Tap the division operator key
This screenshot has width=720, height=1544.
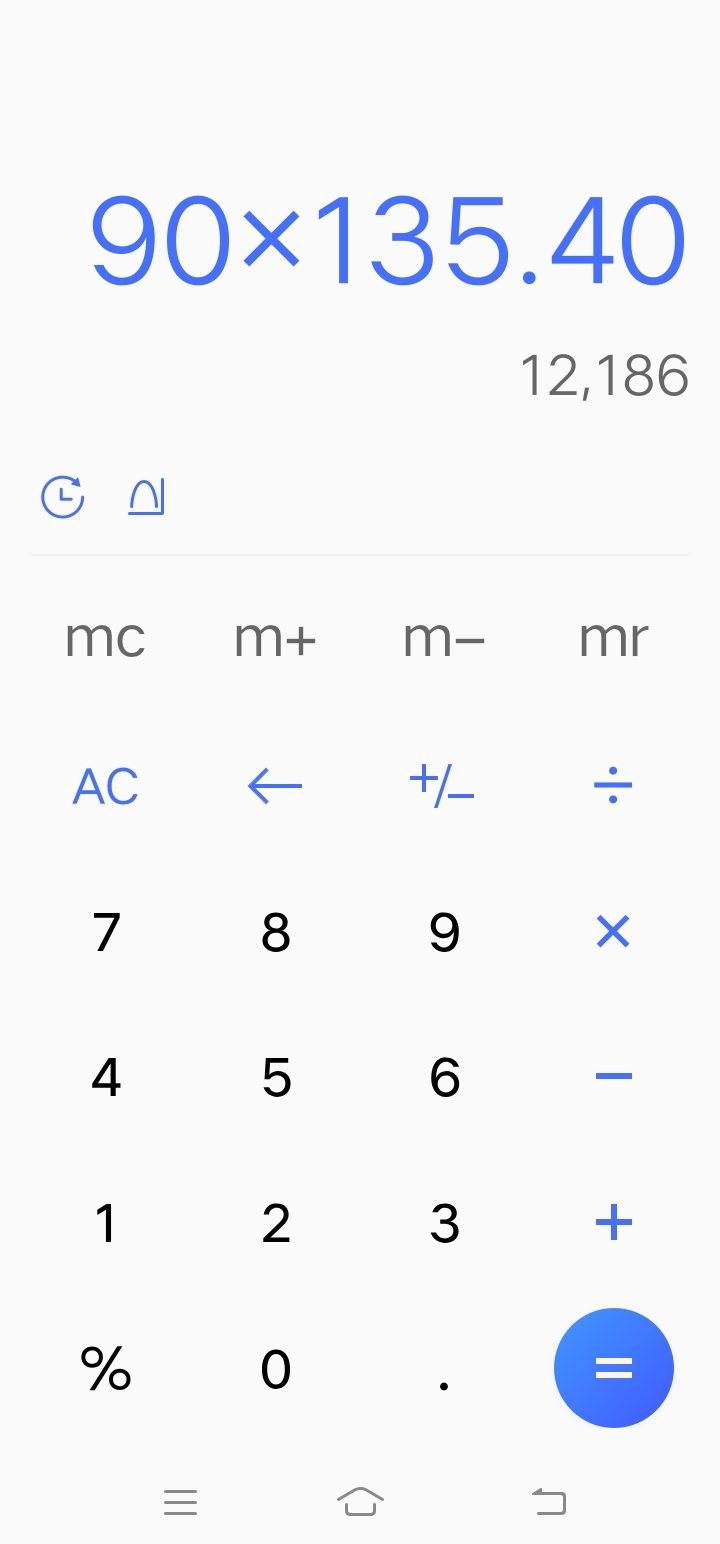tap(613, 787)
